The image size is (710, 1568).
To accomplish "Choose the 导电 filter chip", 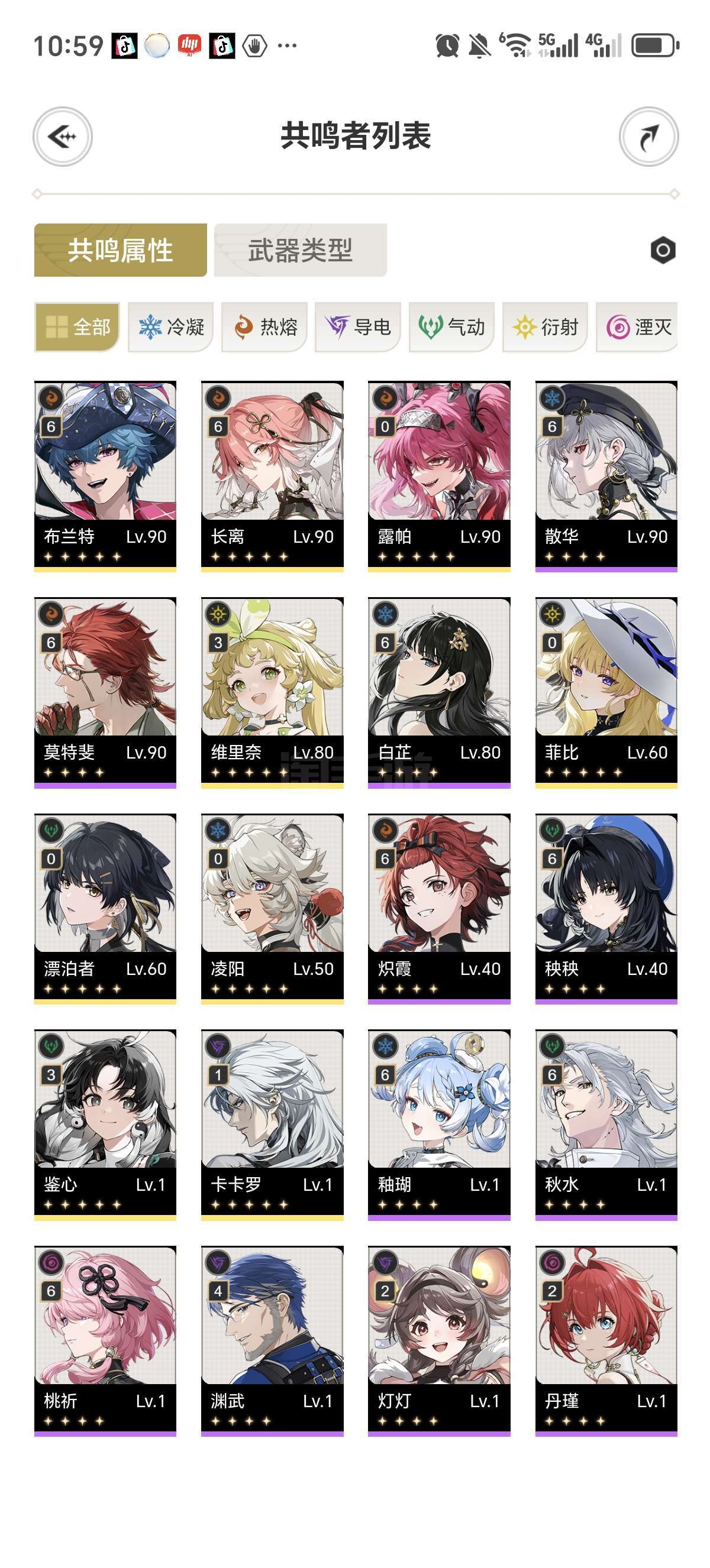I will point(358,327).
